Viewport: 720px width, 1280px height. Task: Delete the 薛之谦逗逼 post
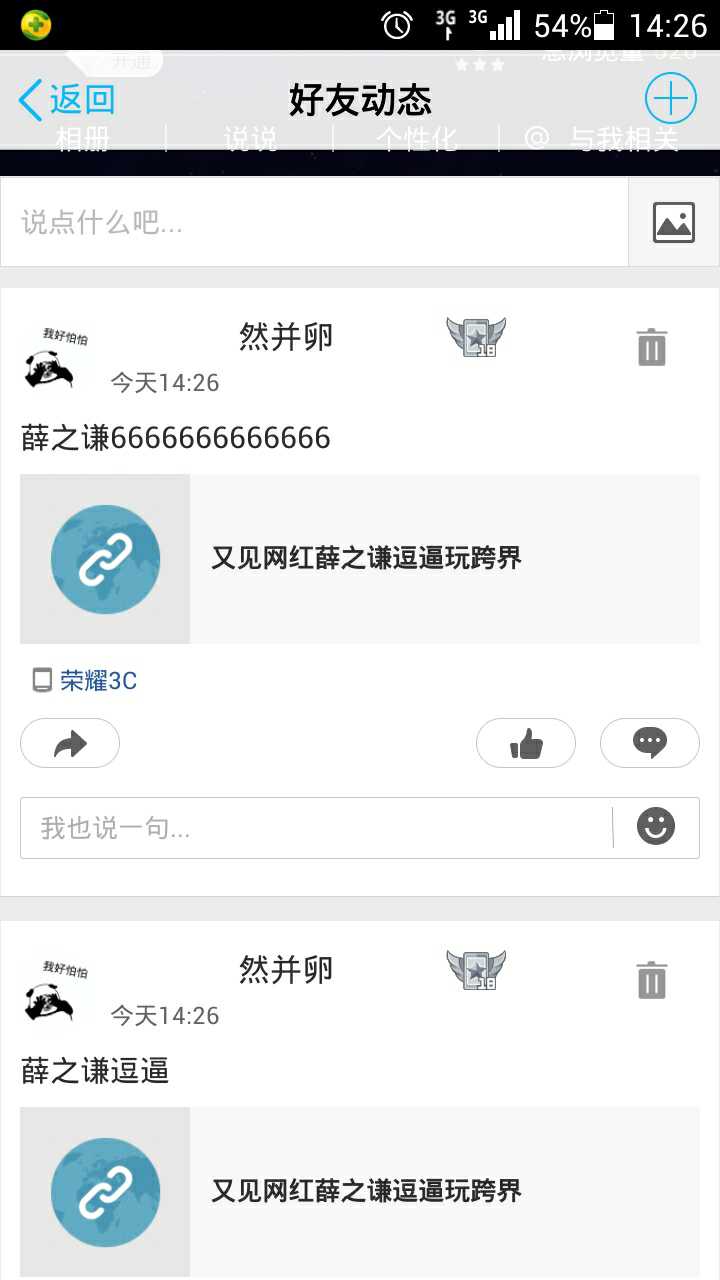click(651, 980)
